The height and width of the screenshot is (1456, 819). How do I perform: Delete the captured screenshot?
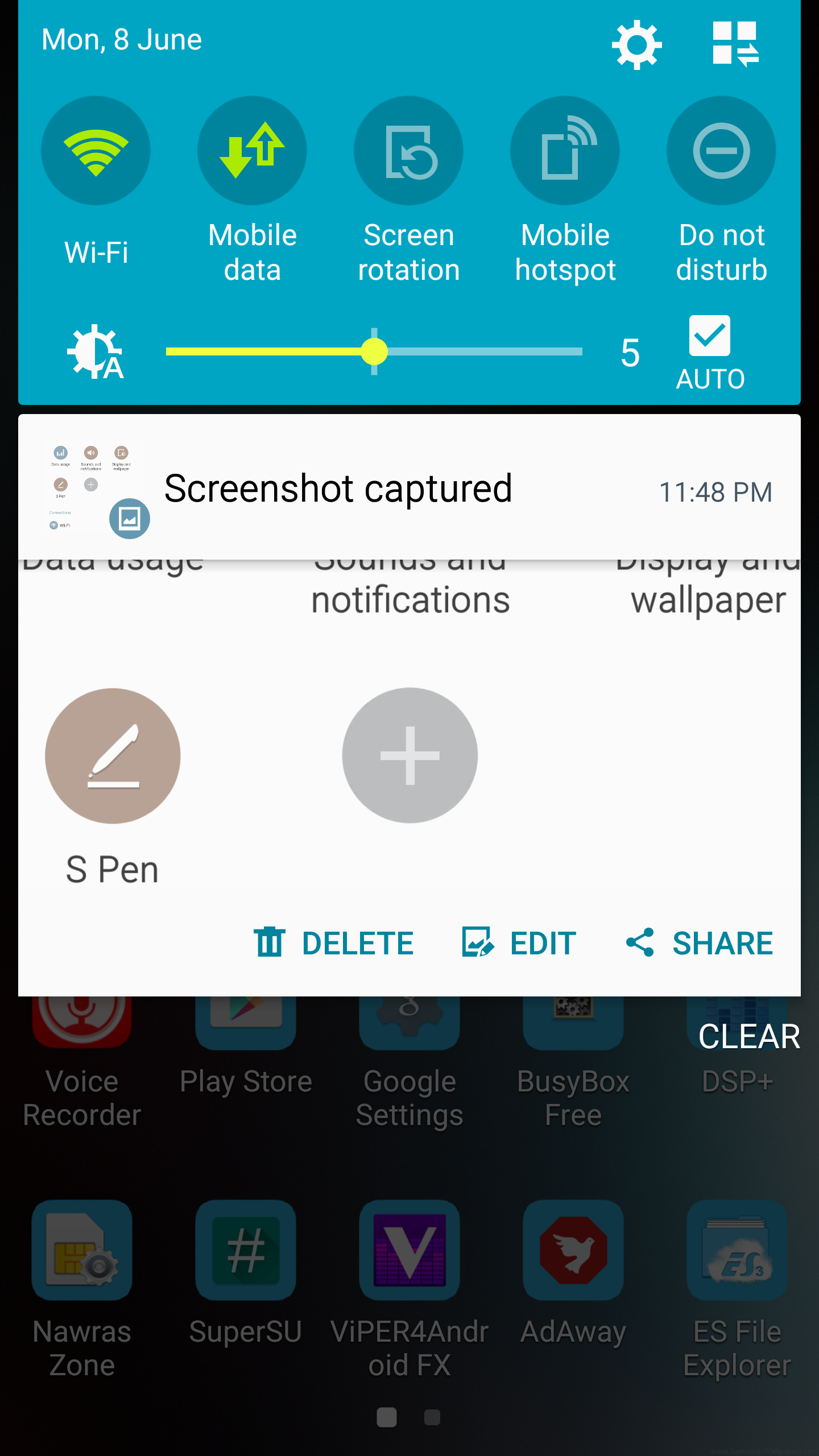point(333,943)
